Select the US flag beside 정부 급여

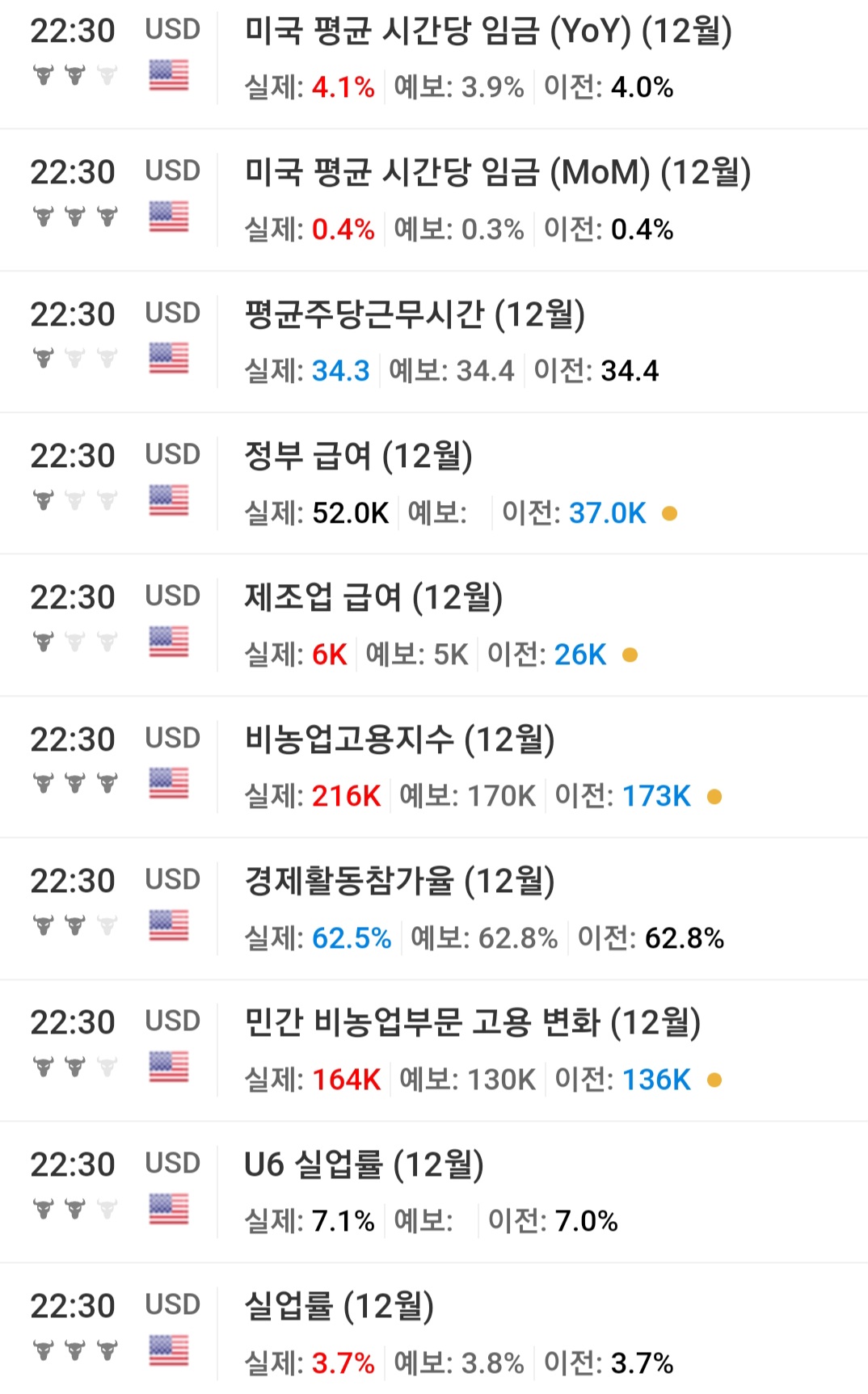point(168,501)
